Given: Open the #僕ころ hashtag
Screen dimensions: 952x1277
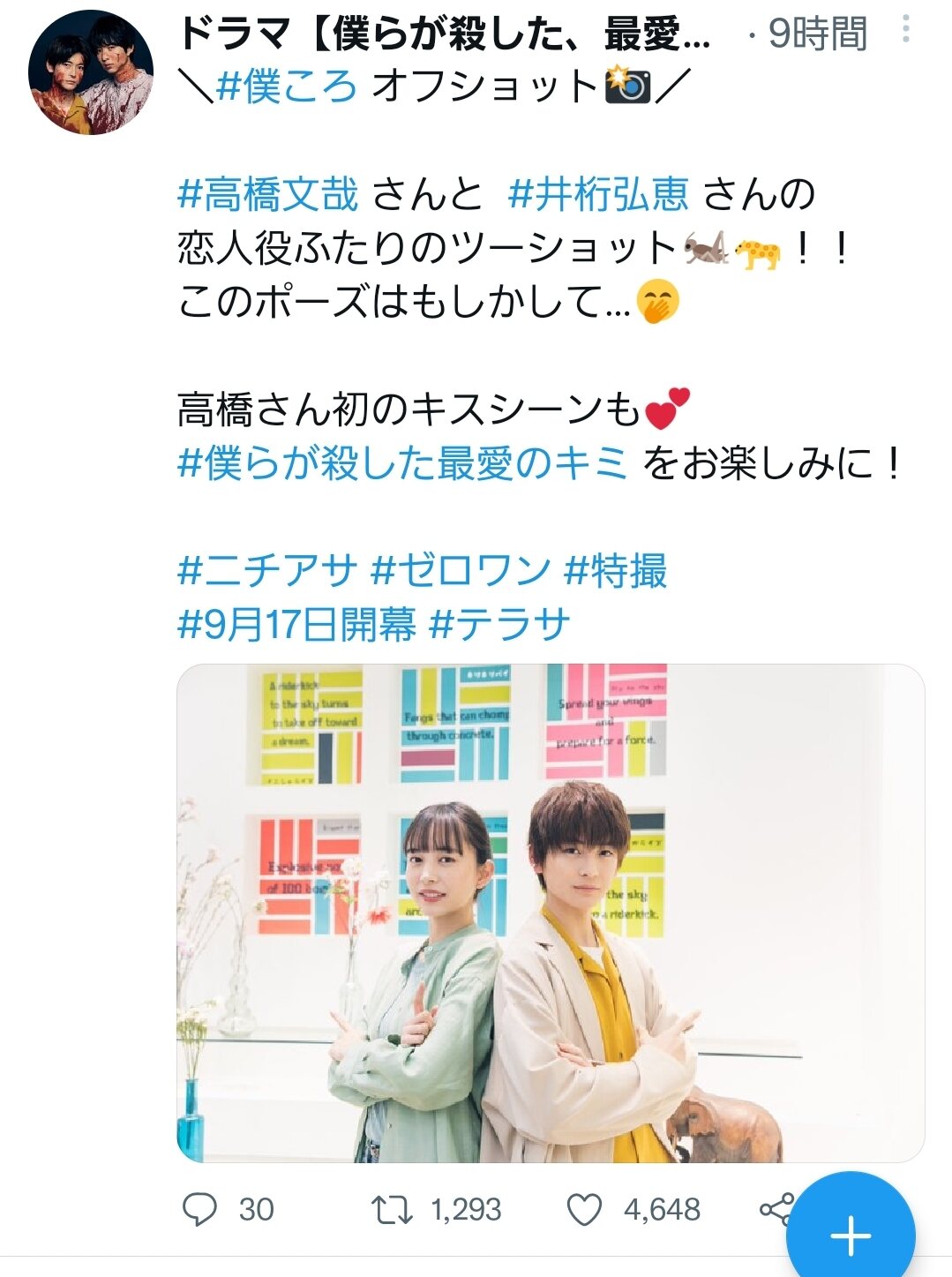Looking at the screenshot, I should coord(287,86).
